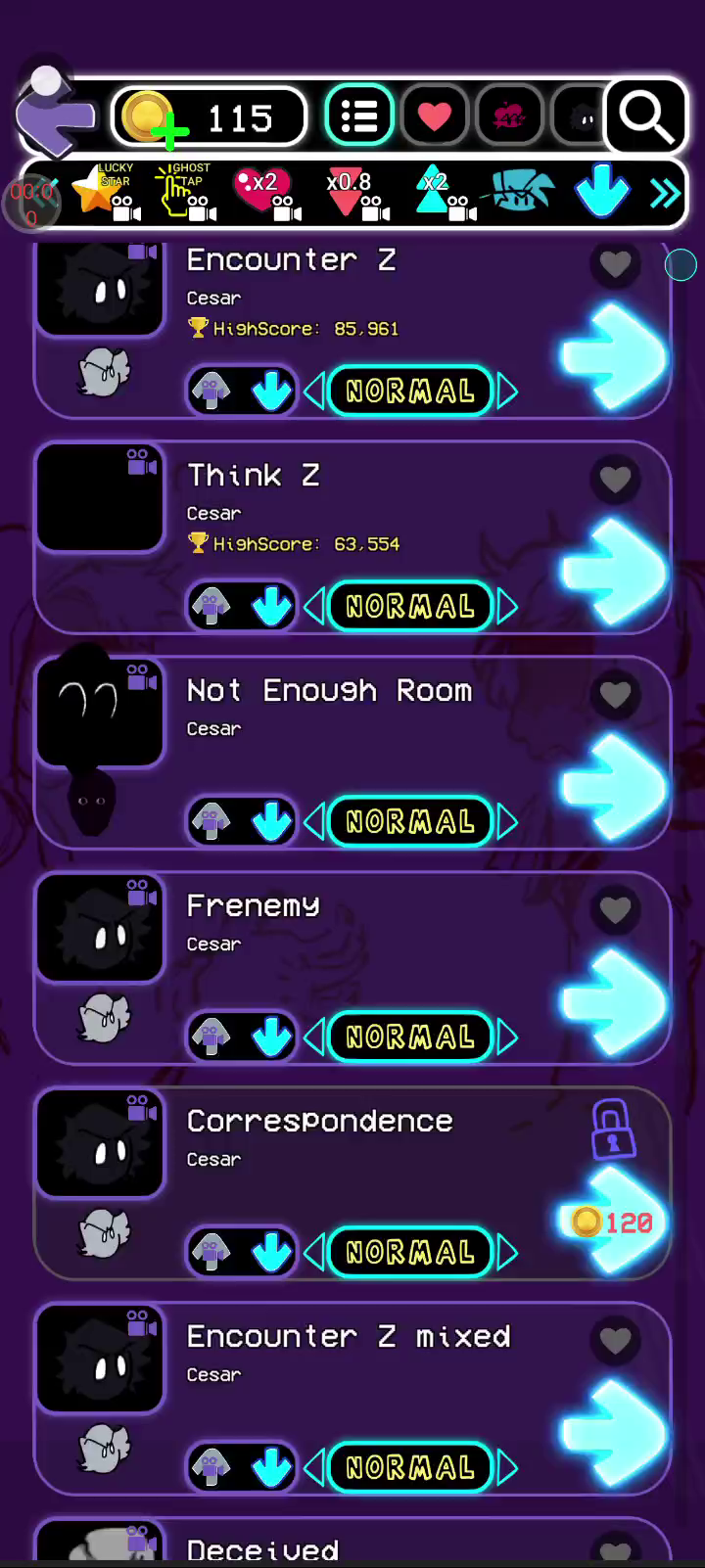Open the search magnifier
Image resolution: width=705 pixels, height=1568 pixels.
pyautogui.click(x=646, y=117)
